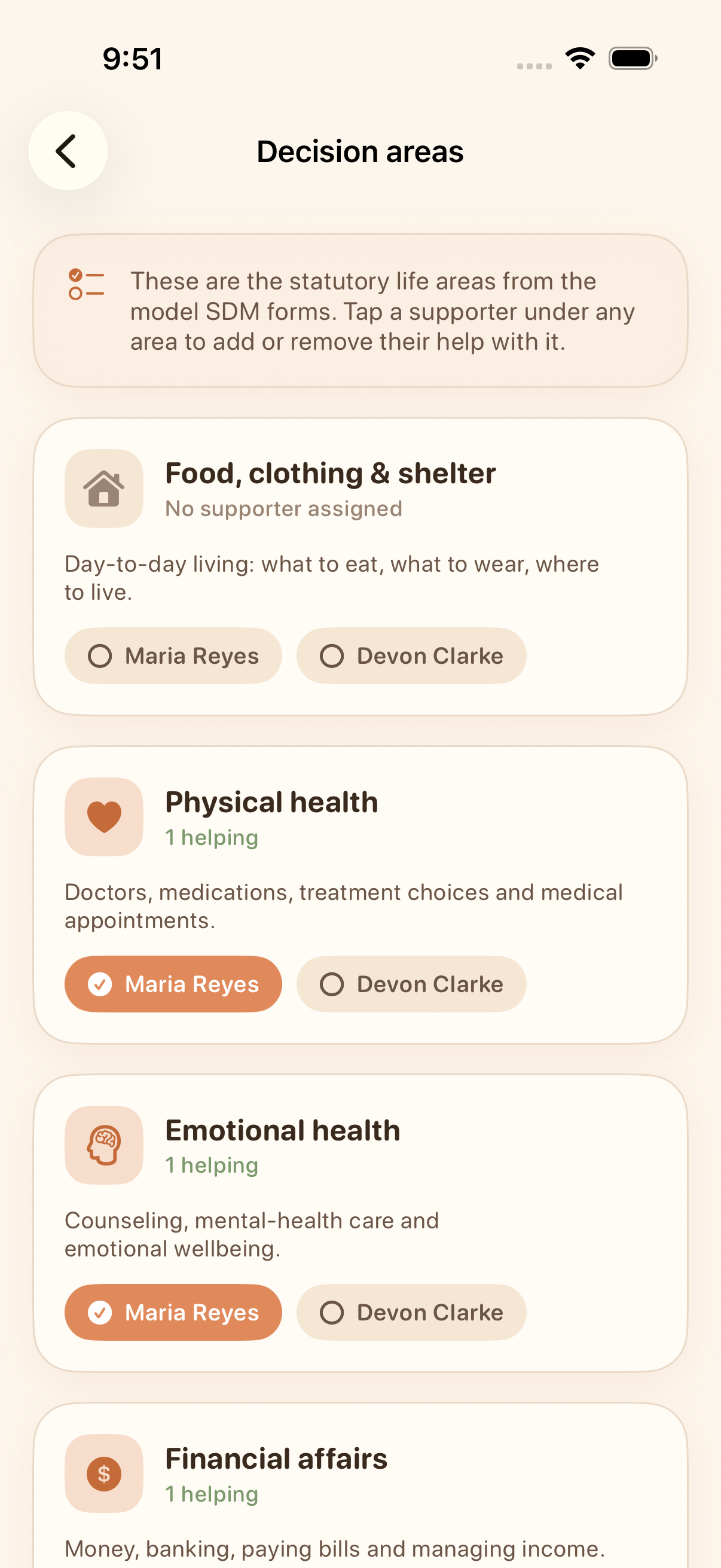The image size is (721, 1568).
Task: Go back using the arrow button
Action: point(68,151)
